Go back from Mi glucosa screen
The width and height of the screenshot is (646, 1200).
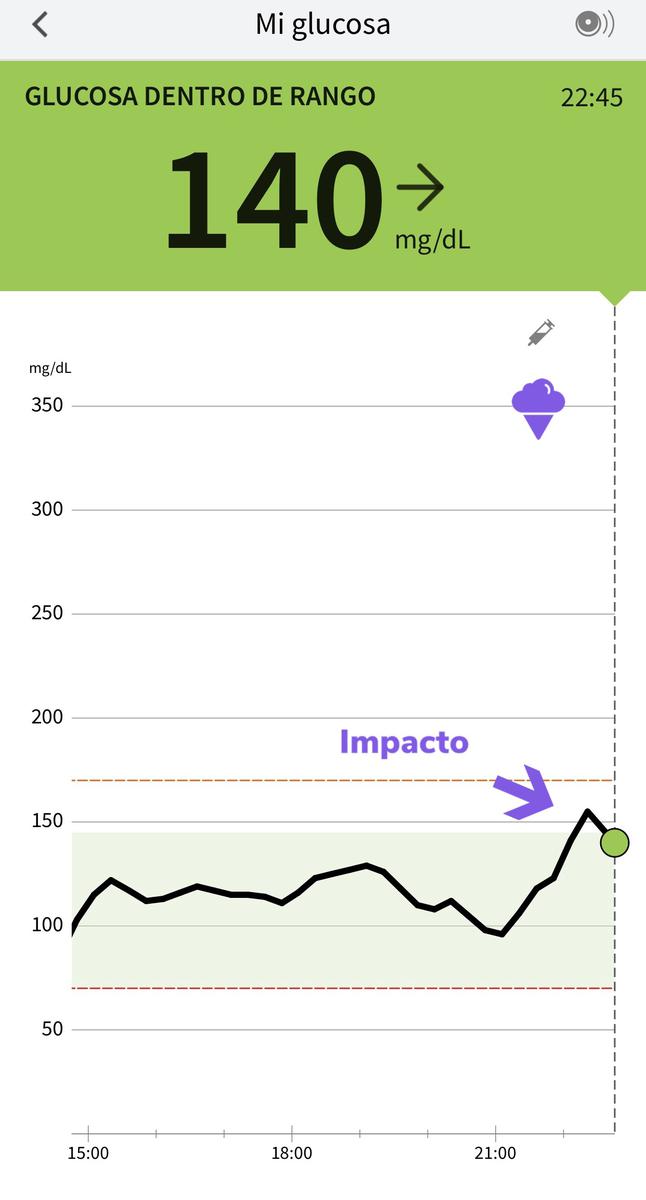40,24
